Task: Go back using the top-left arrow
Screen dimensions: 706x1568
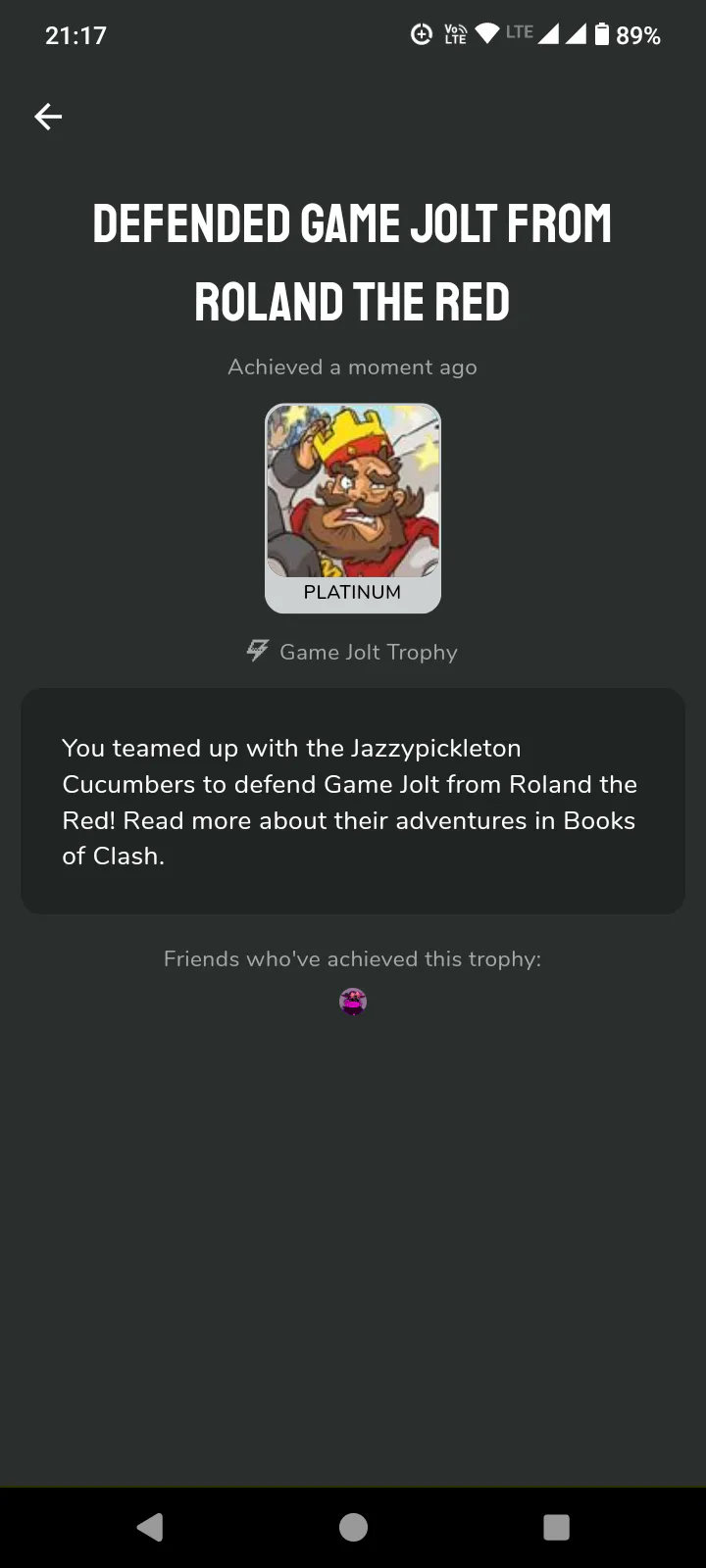Action: coord(48,117)
